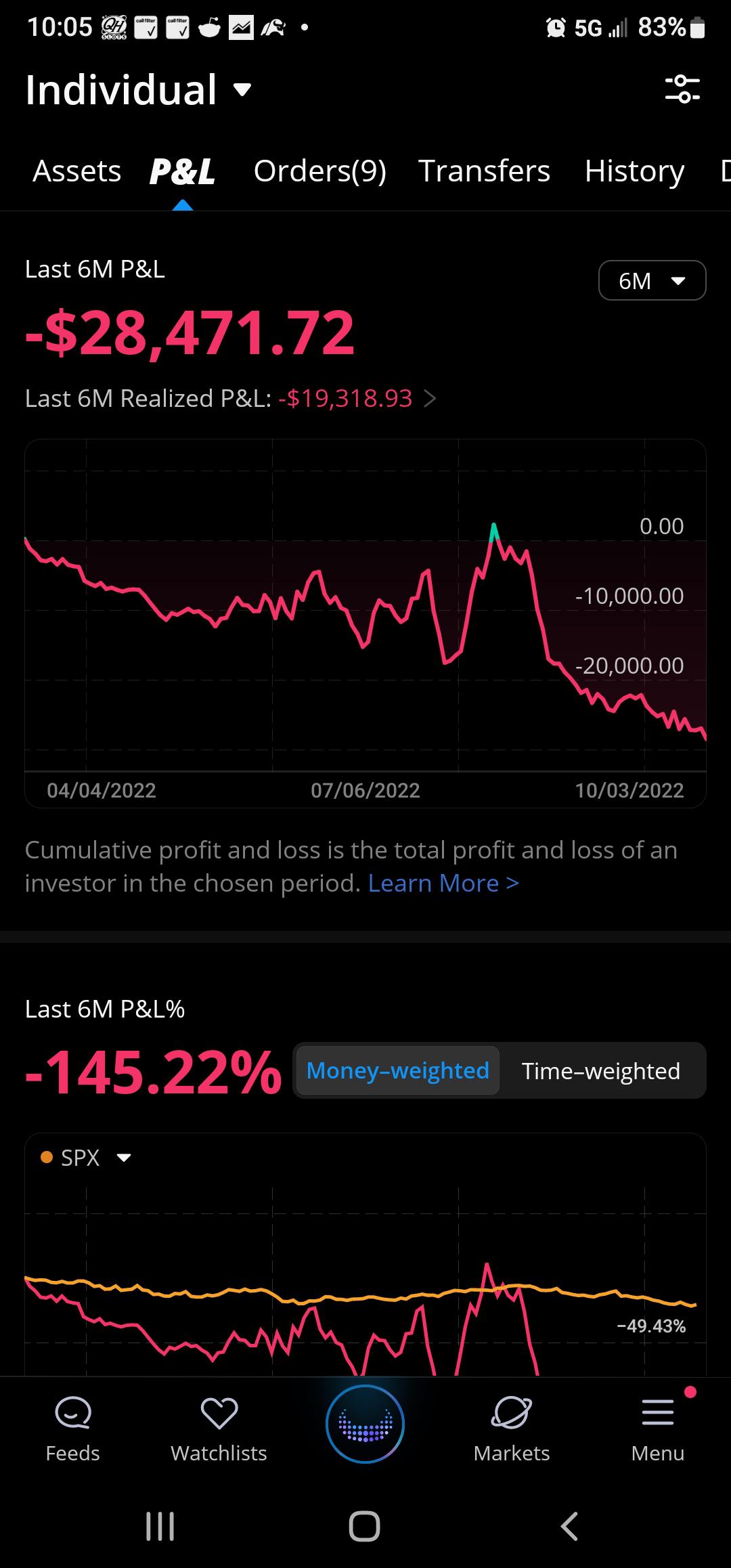The height and width of the screenshot is (1568, 731).
Task: Tap the Learn More link
Action: tap(443, 884)
